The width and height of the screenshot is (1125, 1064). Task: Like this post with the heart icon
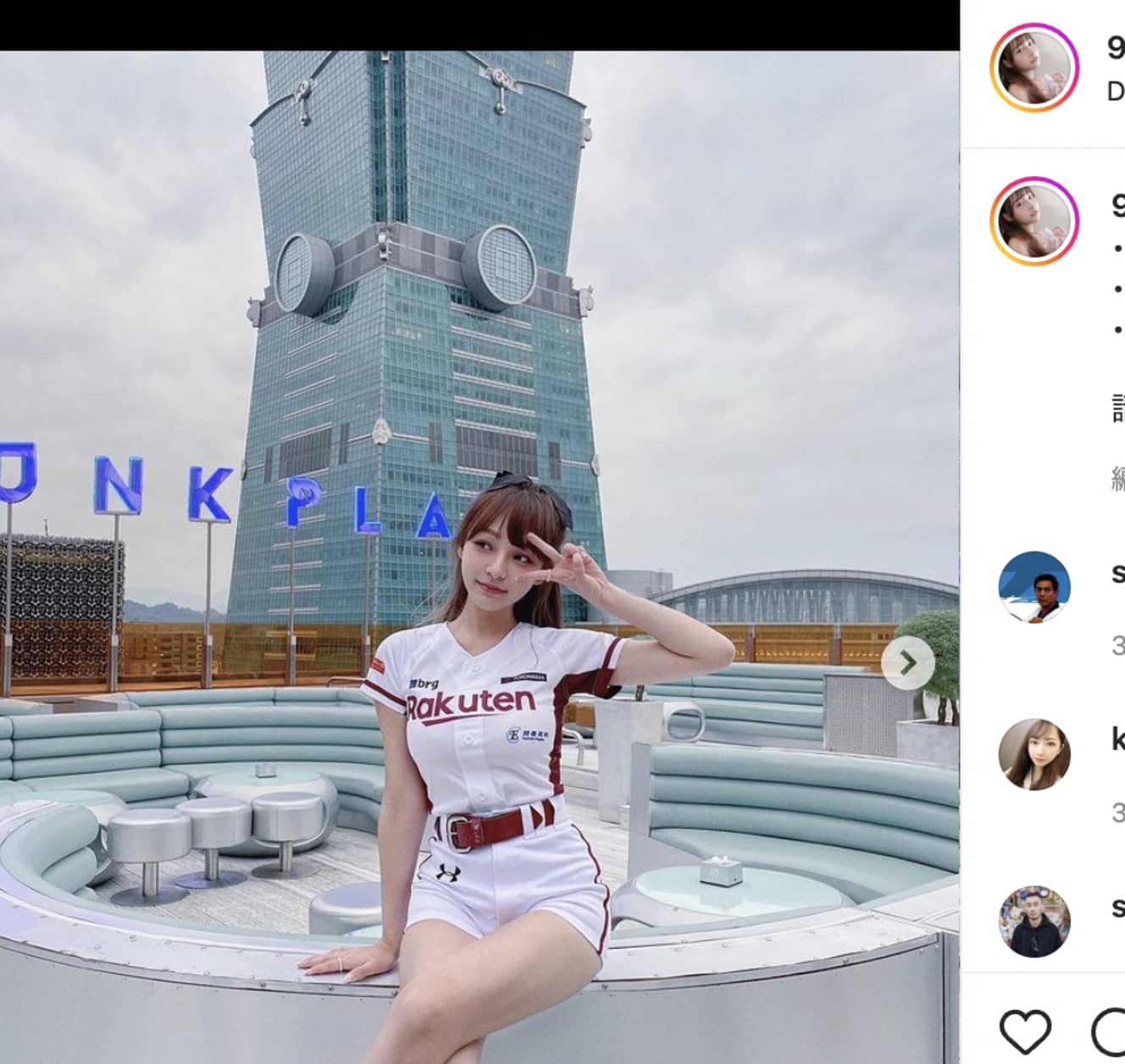[1025, 1031]
